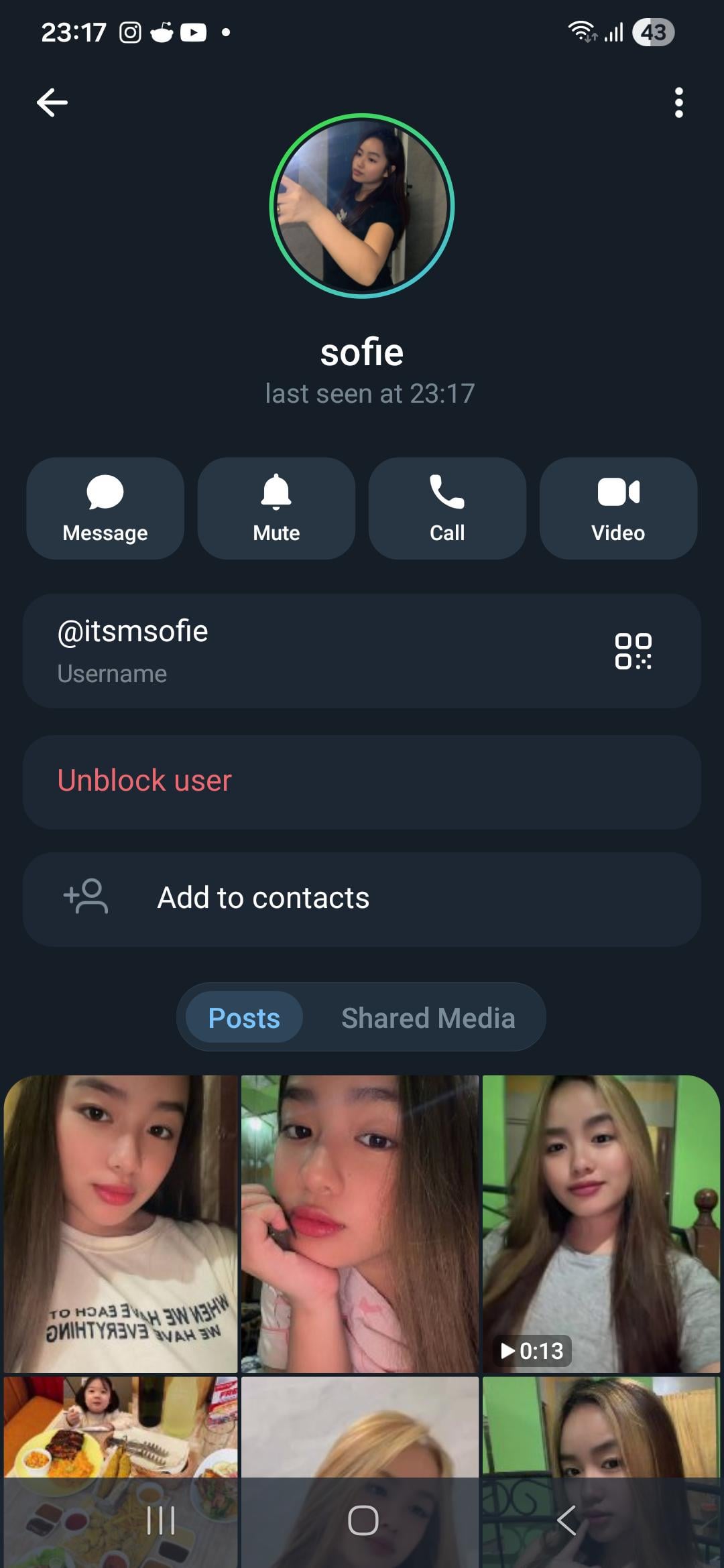Play the 0:13 video post

(601, 1223)
